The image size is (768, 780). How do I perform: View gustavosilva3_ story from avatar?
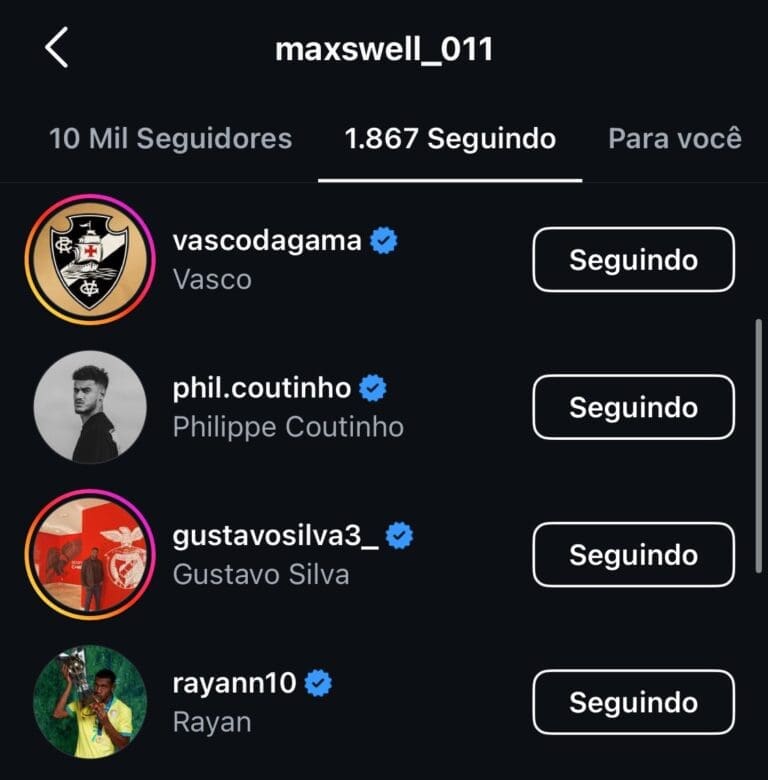[x=90, y=554]
